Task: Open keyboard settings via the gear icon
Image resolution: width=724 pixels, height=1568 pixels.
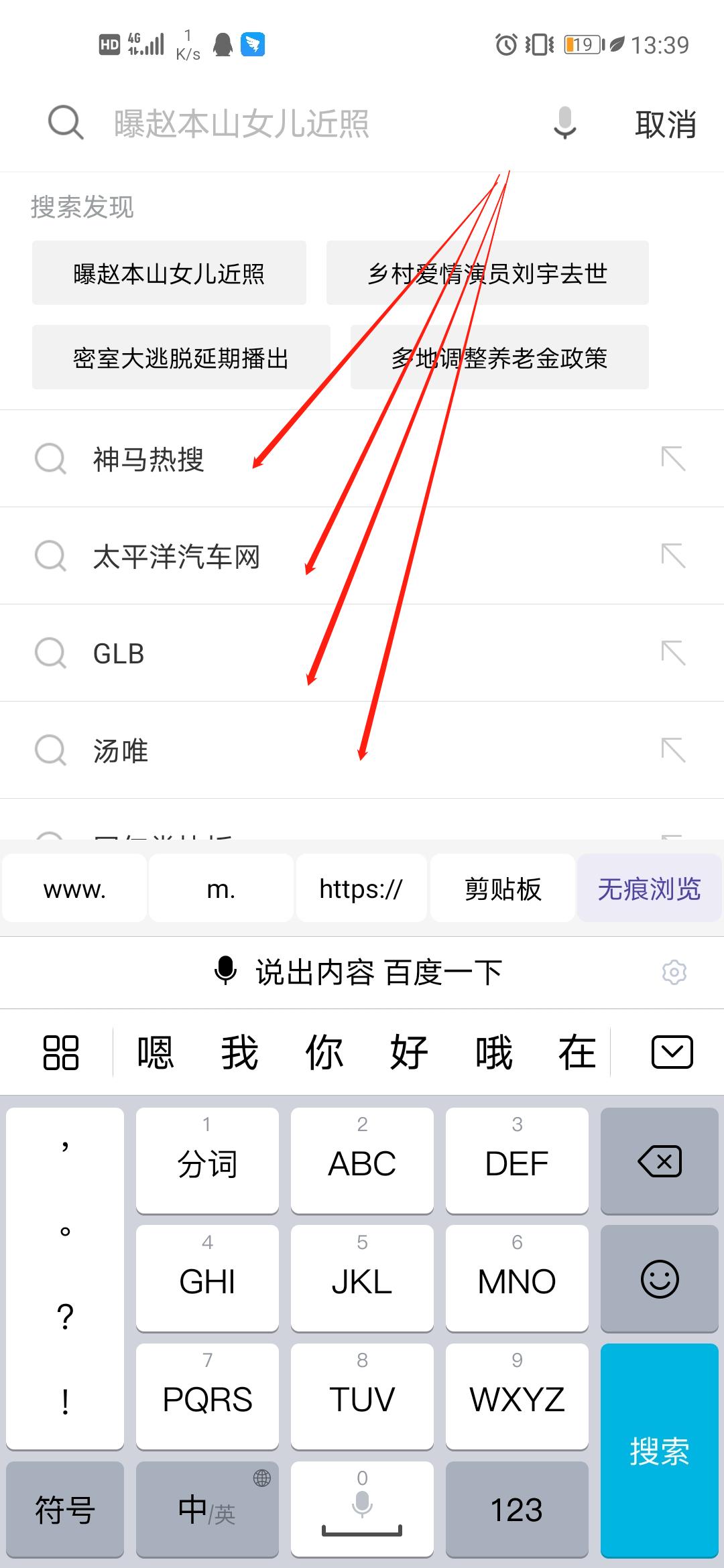Action: click(674, 972)
